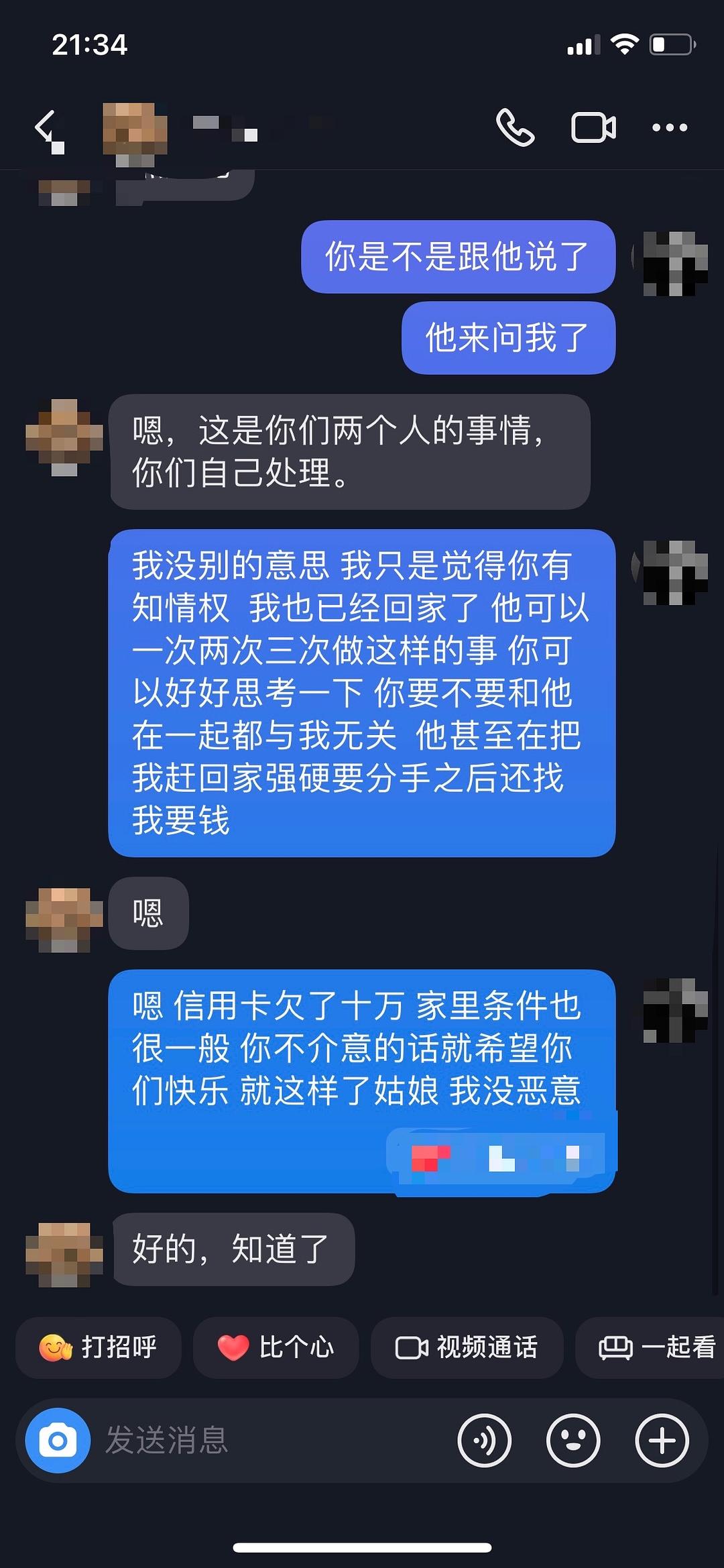Send the 打招呼 greeting chip
724x1568 pixels.
99,1347
